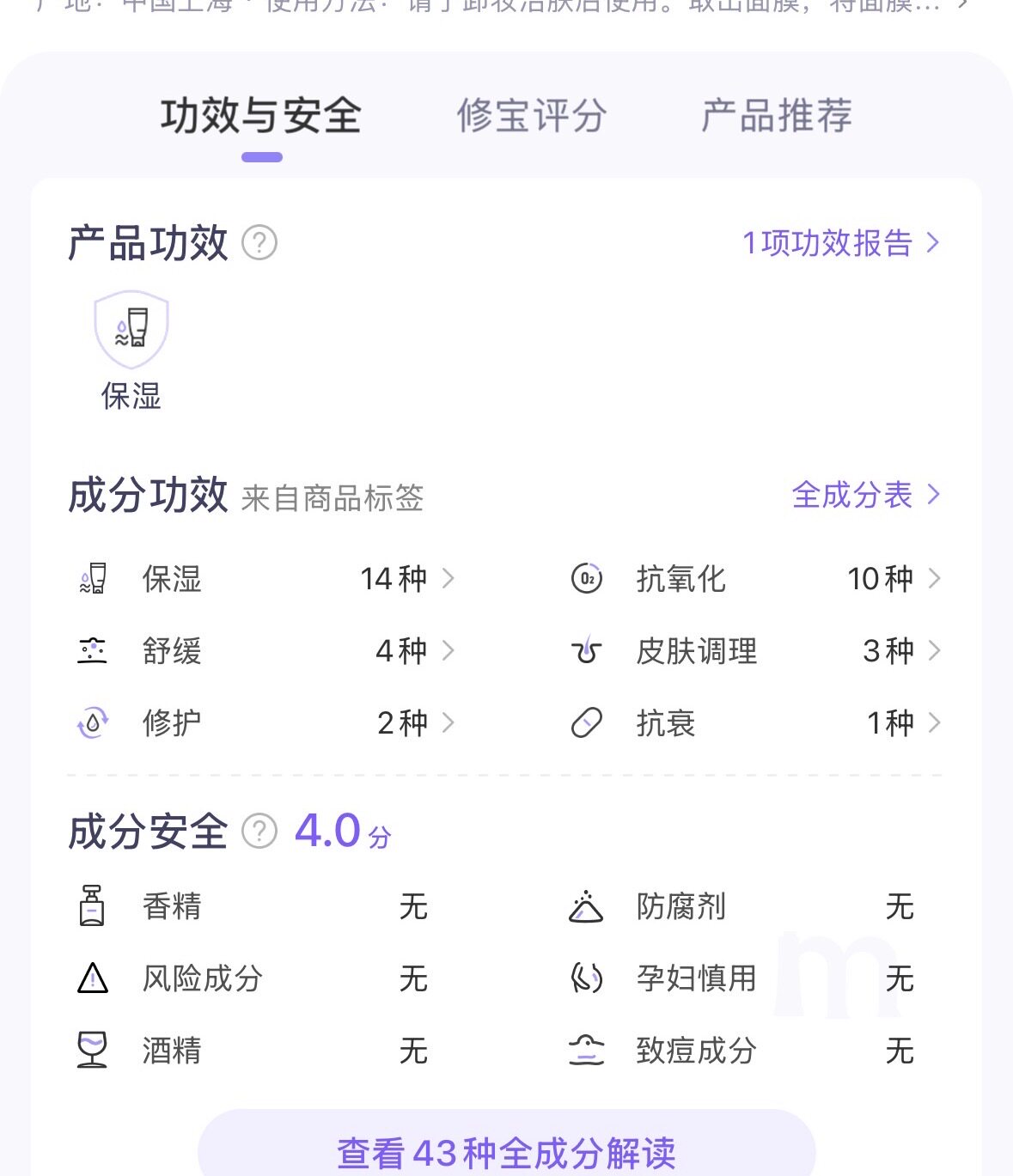
Task: View the 14 保湿 ingredients
Action: point(265,579)
